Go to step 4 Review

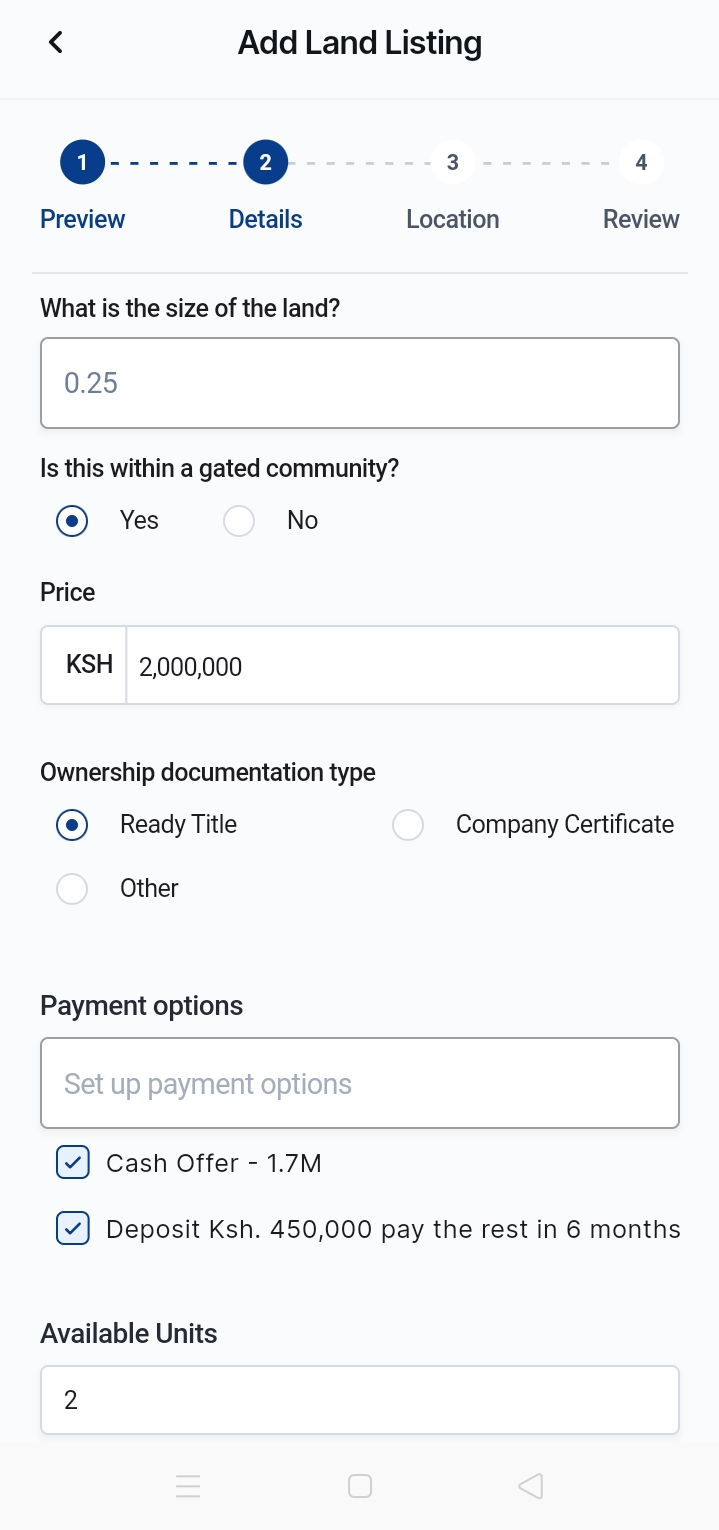point(641,188)
